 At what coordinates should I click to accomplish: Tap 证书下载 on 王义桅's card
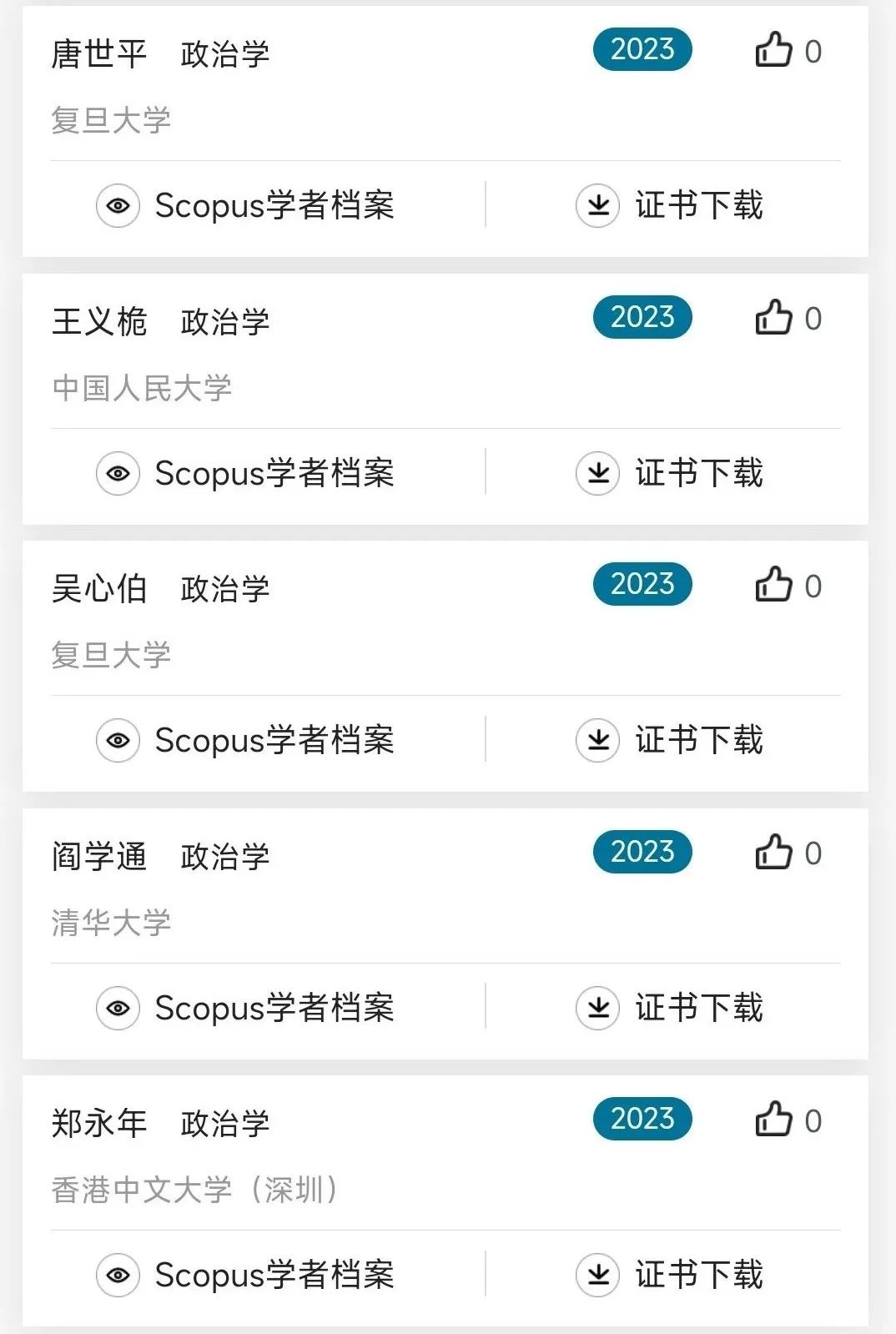pos(670,473)
